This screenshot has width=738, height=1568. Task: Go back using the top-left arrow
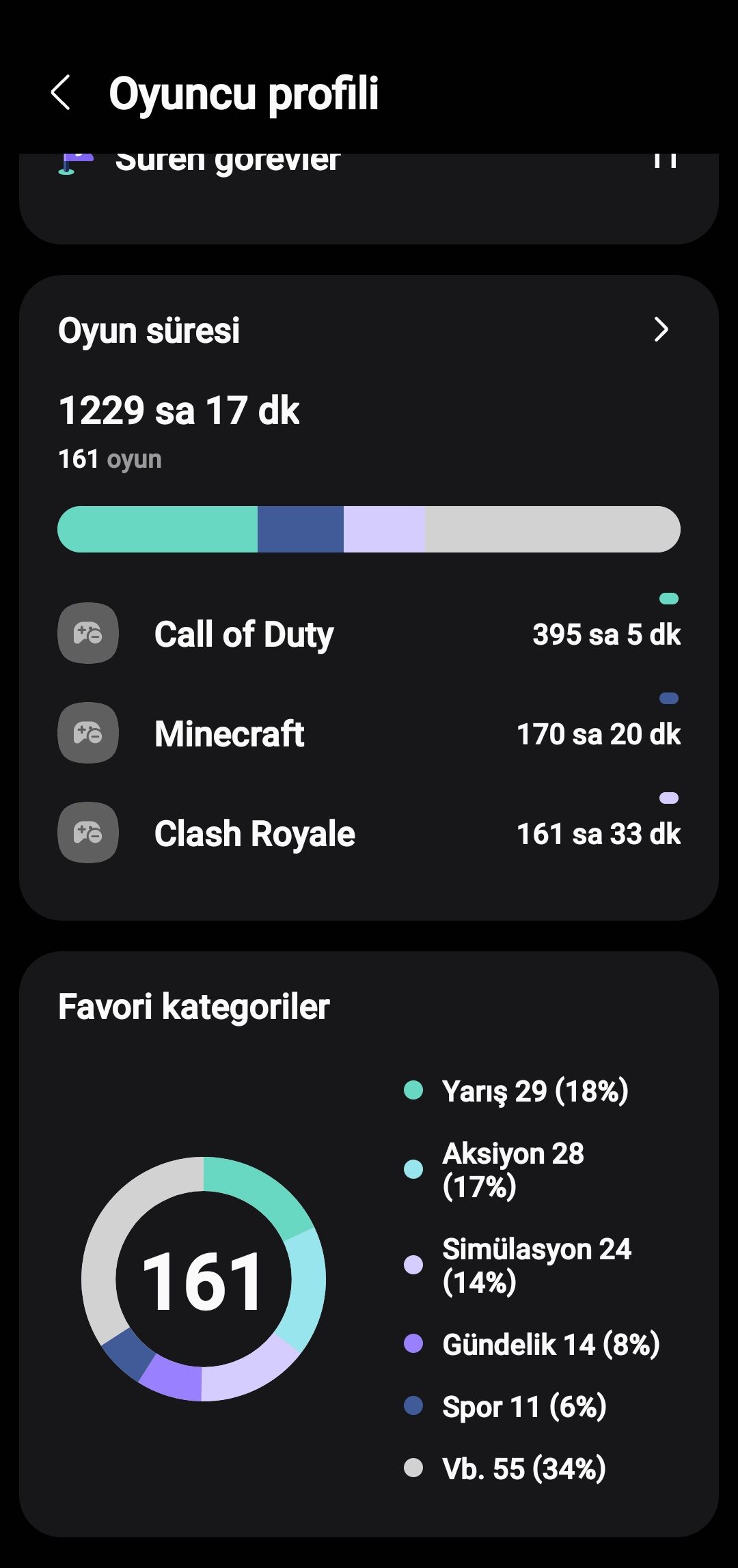[61, 94]
